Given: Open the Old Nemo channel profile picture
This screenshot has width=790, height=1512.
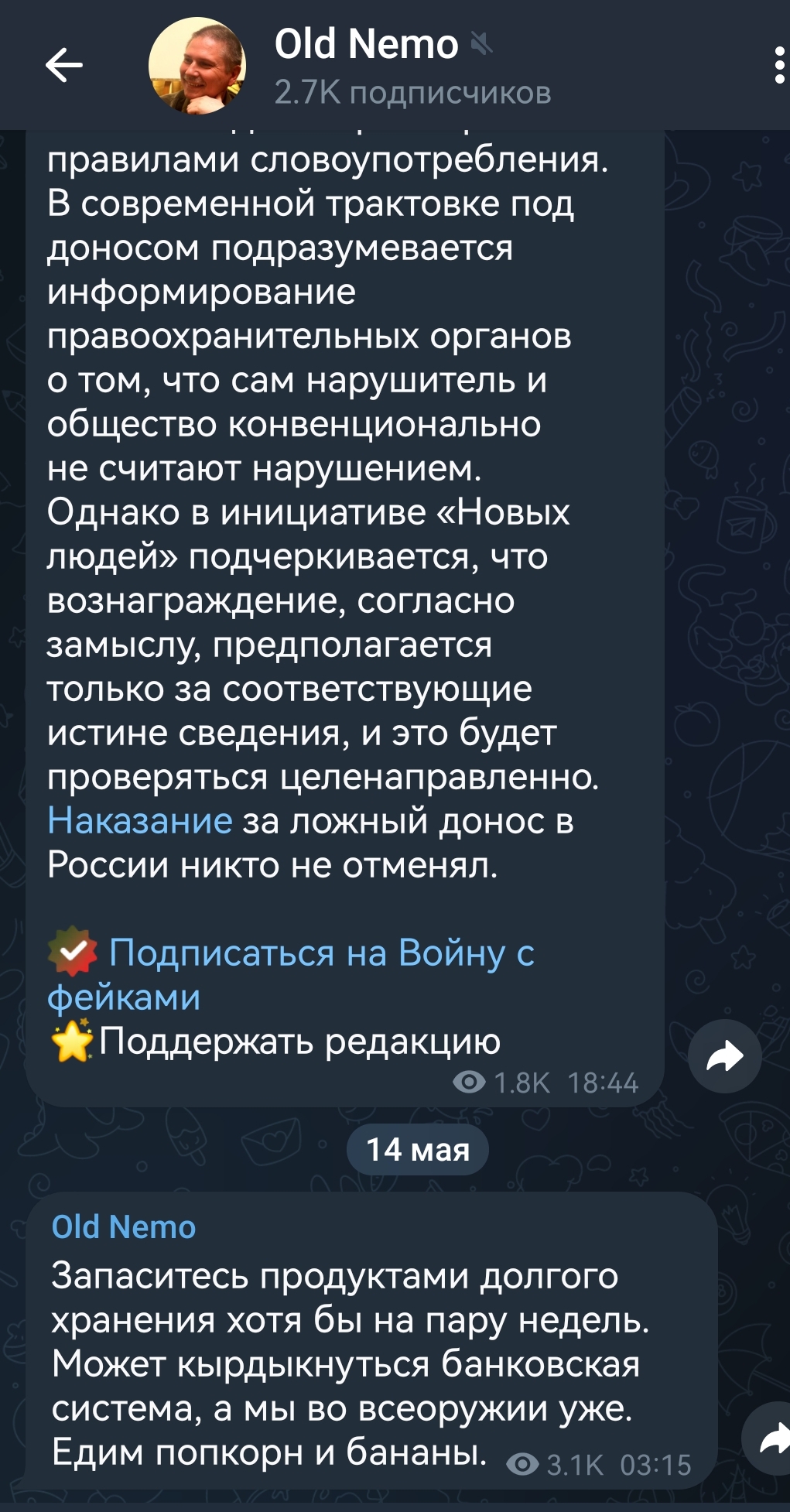Looking at the screenshot, I should point(197,67).
